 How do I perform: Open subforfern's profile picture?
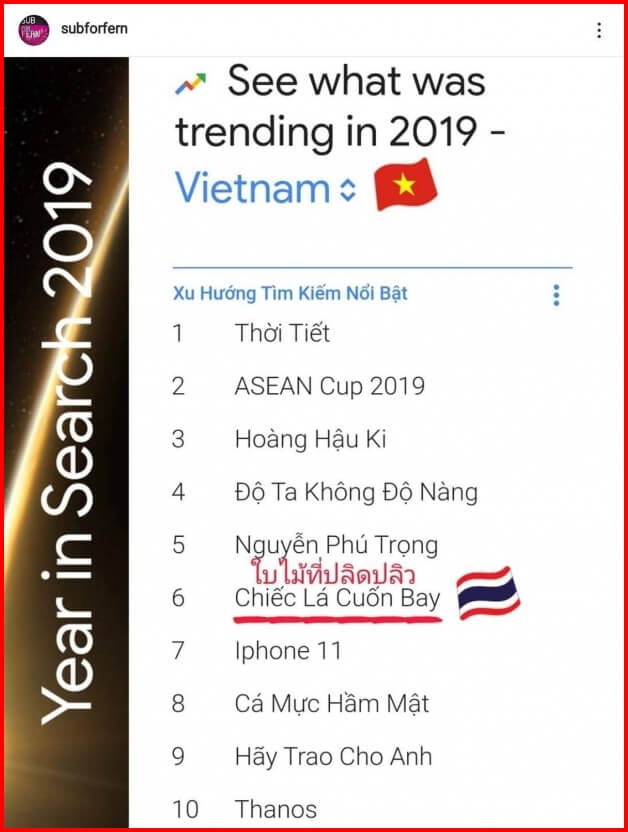tap(33, 29)
